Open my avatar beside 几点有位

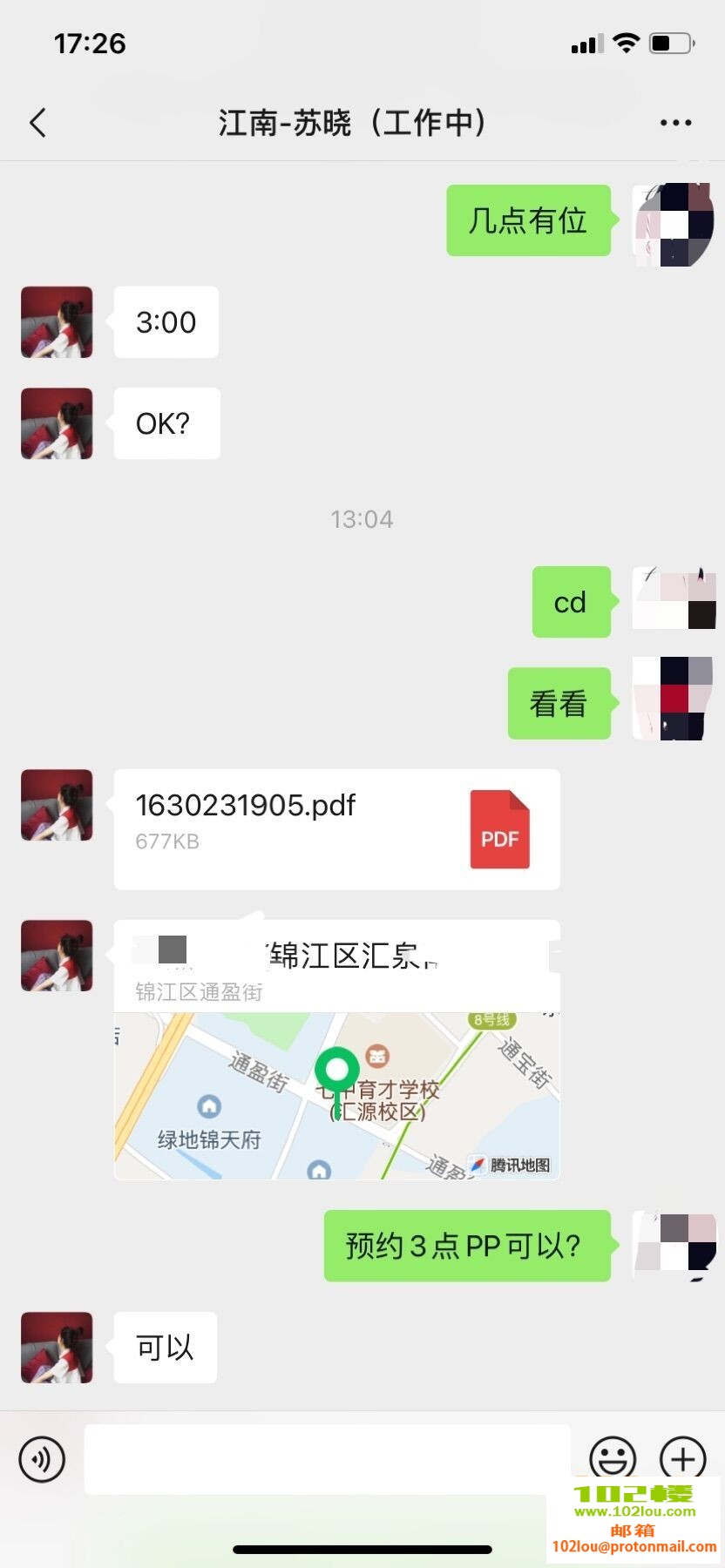click(673, 224)
